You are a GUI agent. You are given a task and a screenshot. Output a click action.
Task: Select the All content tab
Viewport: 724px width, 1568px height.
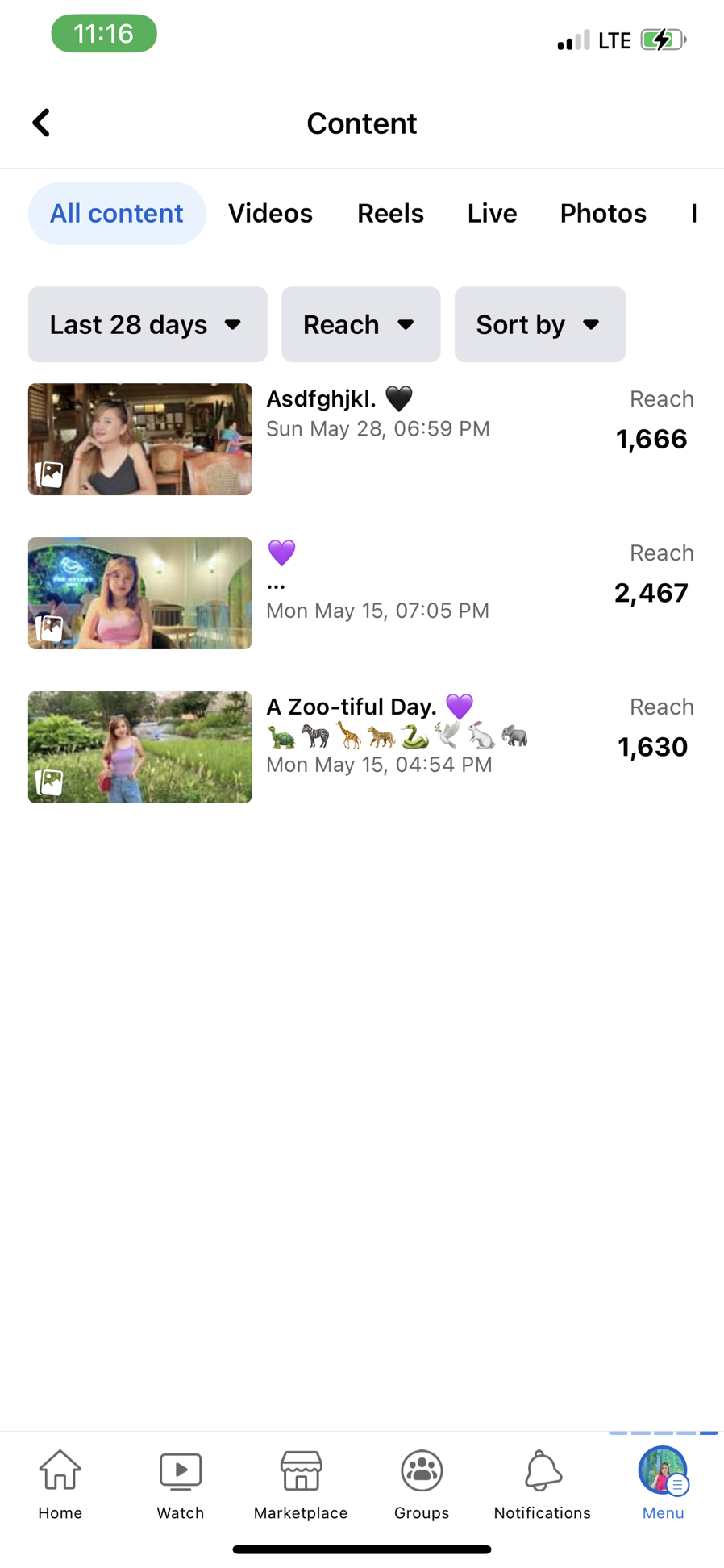point(117,214)
